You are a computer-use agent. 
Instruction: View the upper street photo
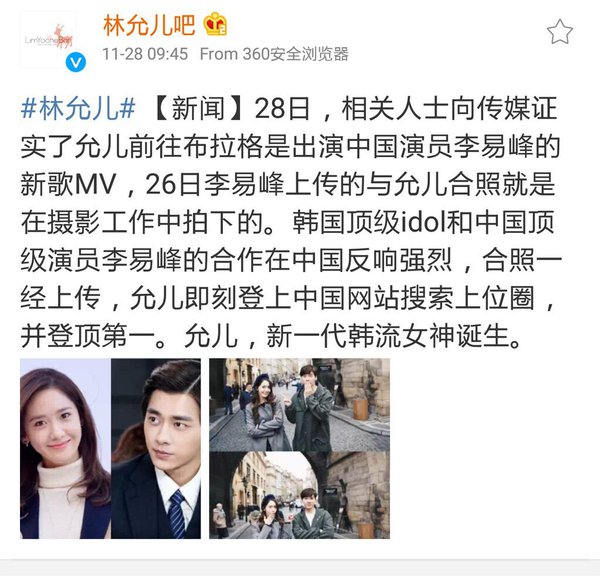tap(299, 404)
